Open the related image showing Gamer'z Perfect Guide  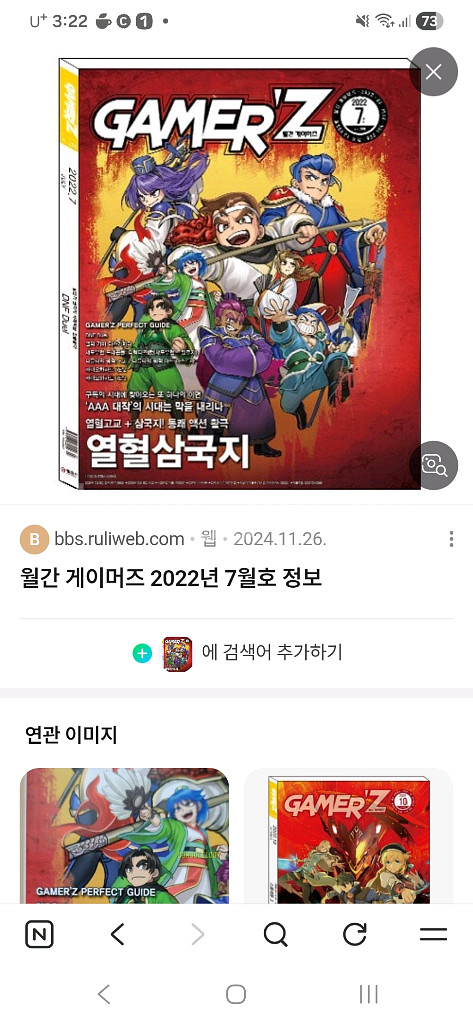click(x=124, y=836)
